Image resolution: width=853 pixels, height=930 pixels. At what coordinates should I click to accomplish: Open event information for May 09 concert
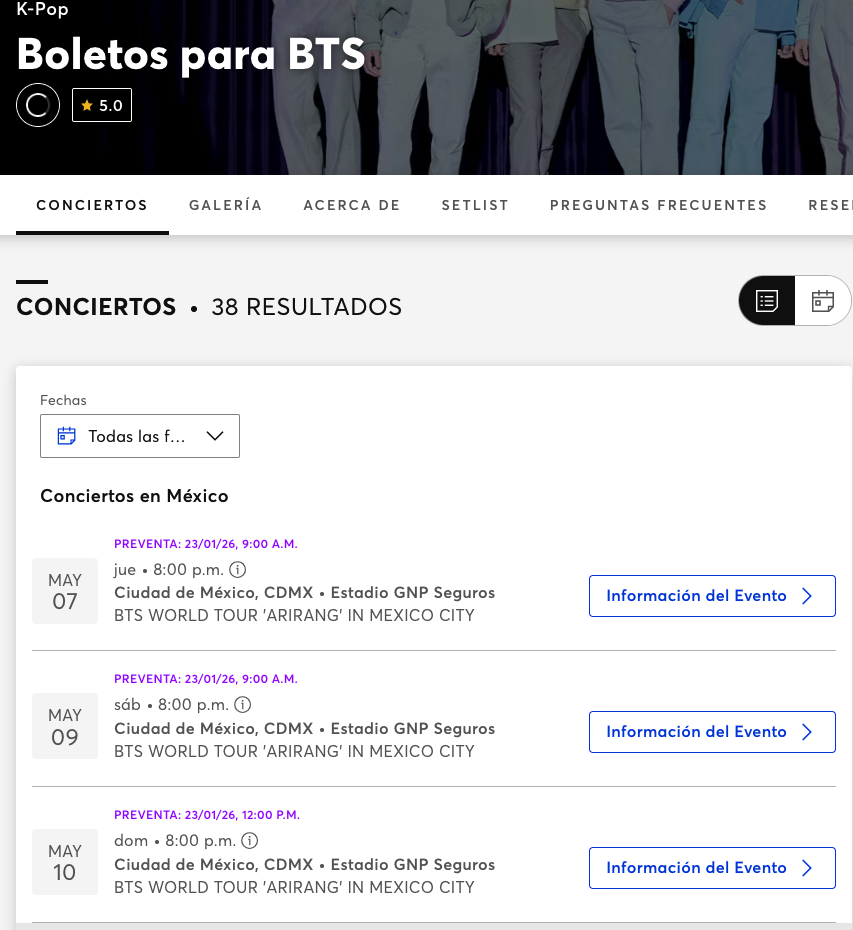coord(711,732)
